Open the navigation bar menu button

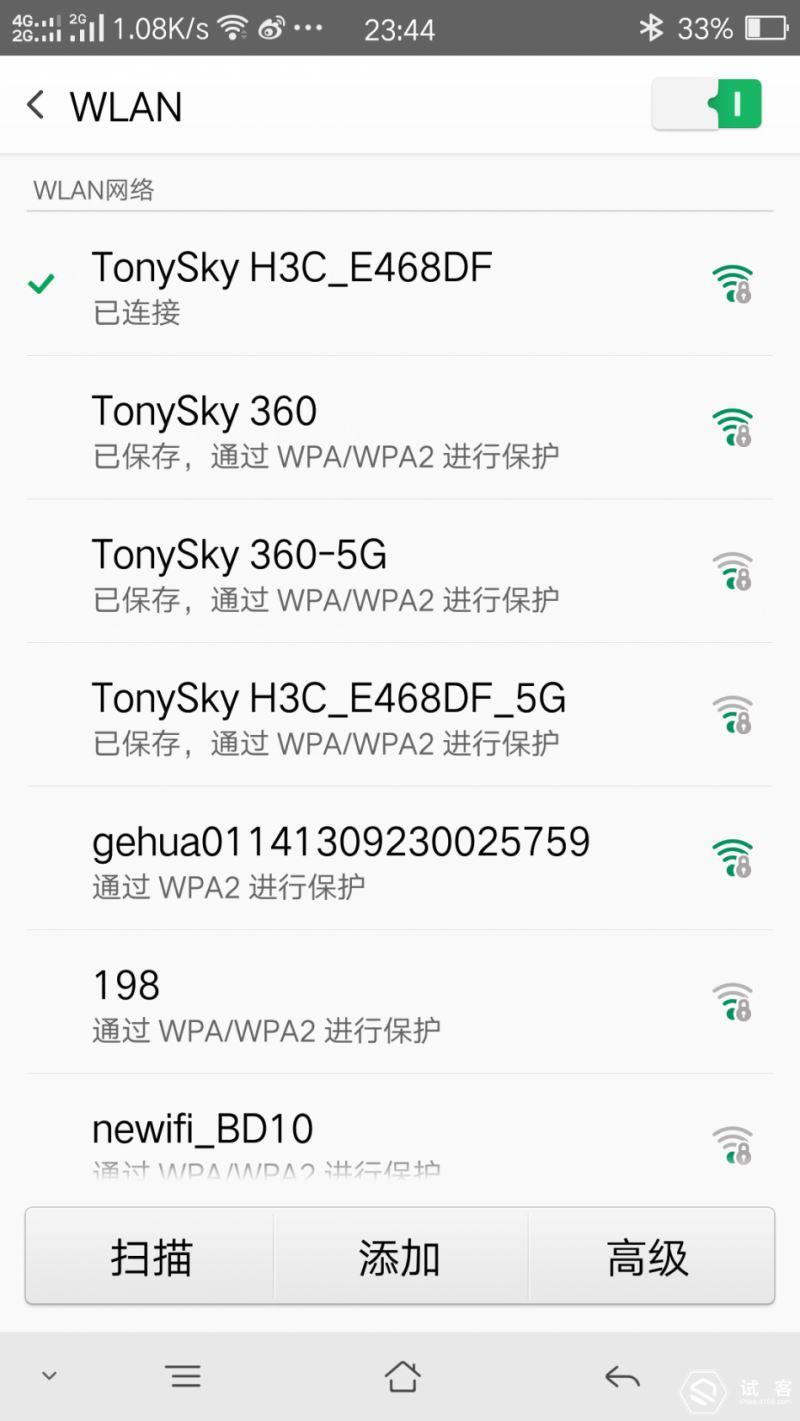point(185,1377)
